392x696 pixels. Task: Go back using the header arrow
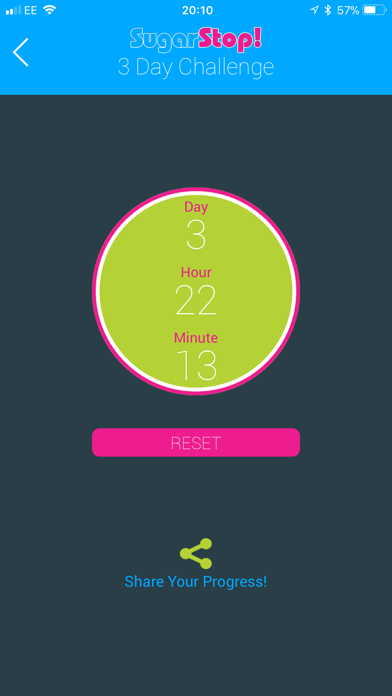coord(20,52)
